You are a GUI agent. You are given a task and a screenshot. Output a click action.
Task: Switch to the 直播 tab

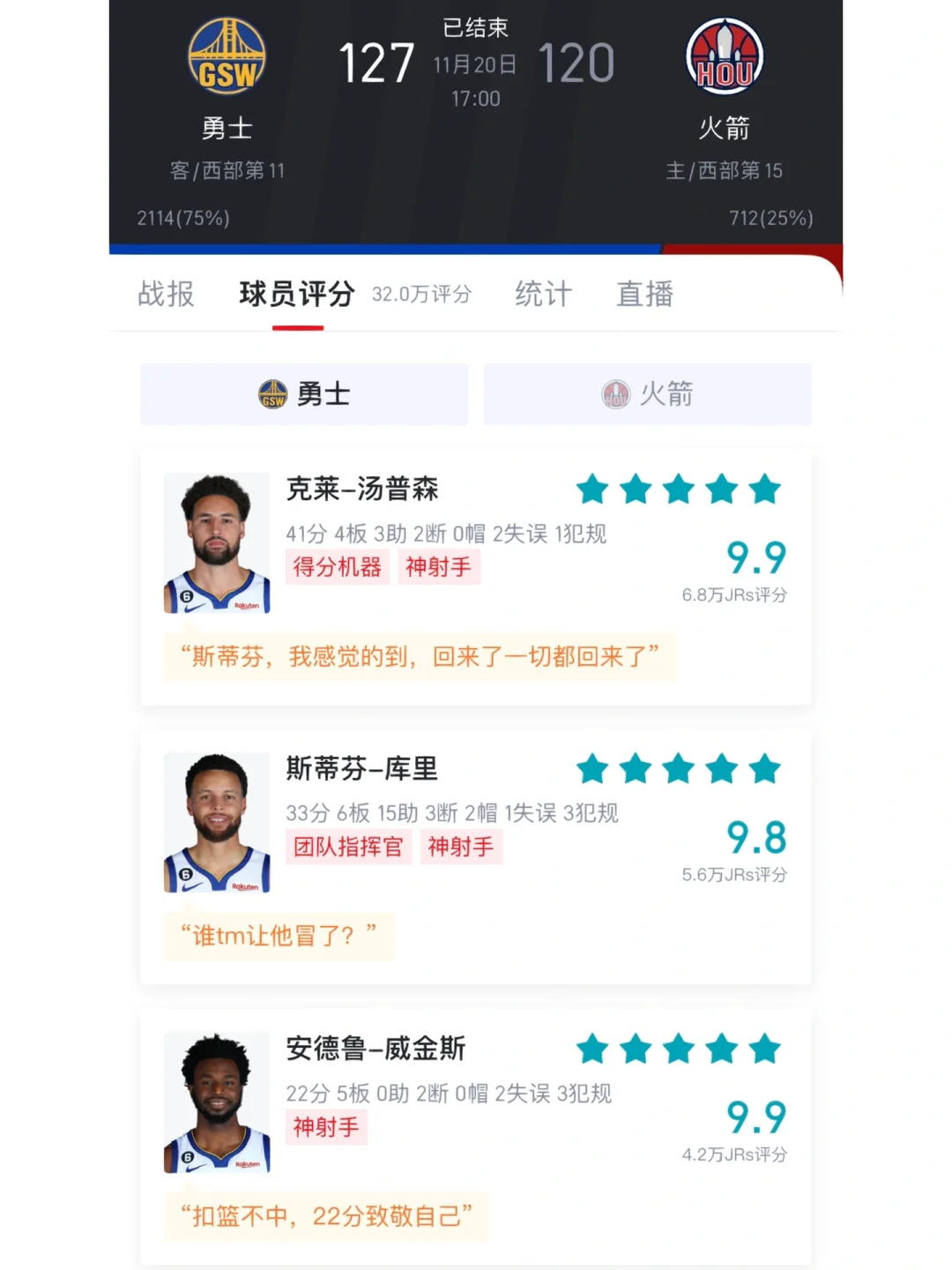click(x=645, y=294)
